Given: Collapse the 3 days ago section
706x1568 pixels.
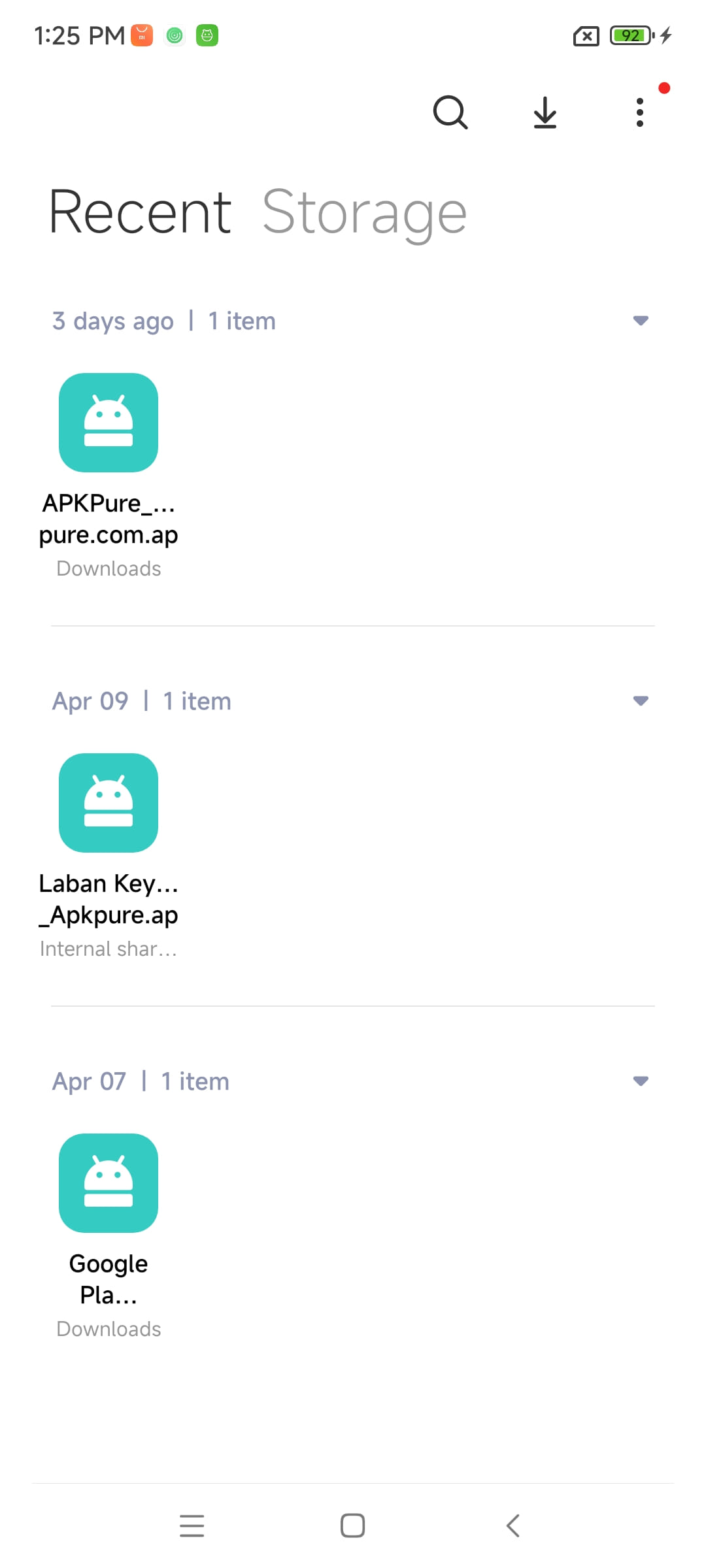Looking at the screenshot, I should (641, 321).
